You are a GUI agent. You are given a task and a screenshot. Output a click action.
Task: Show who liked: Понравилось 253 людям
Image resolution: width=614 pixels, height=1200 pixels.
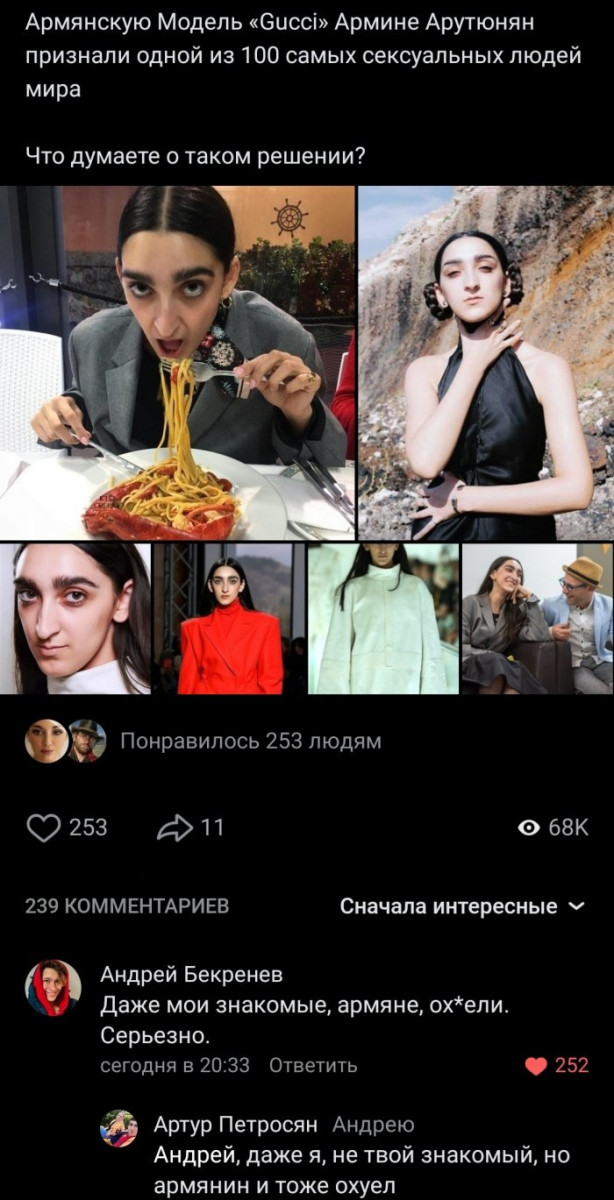point(250,741)
